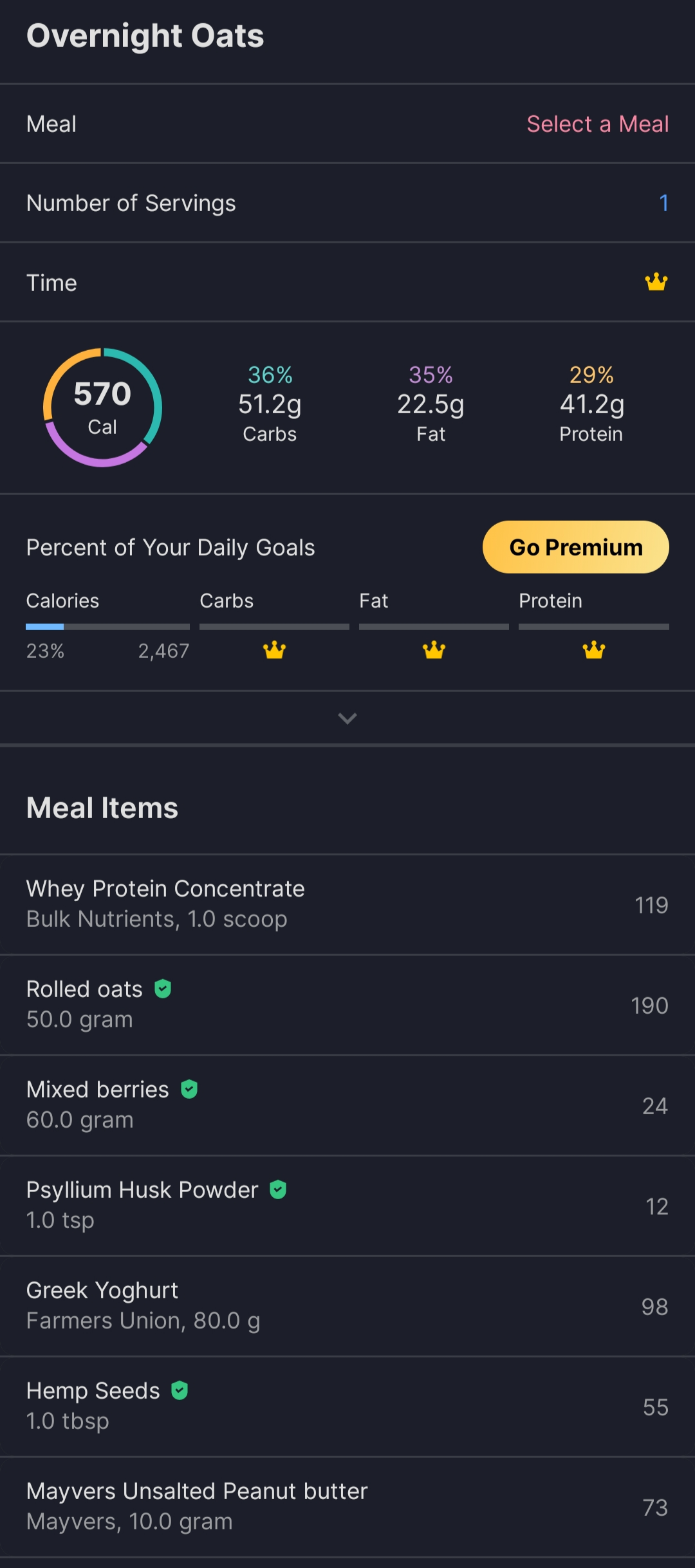Select Psyllium Husk Powder item
Viewport: 695px width, 1568px height.
click(347, 1205)
